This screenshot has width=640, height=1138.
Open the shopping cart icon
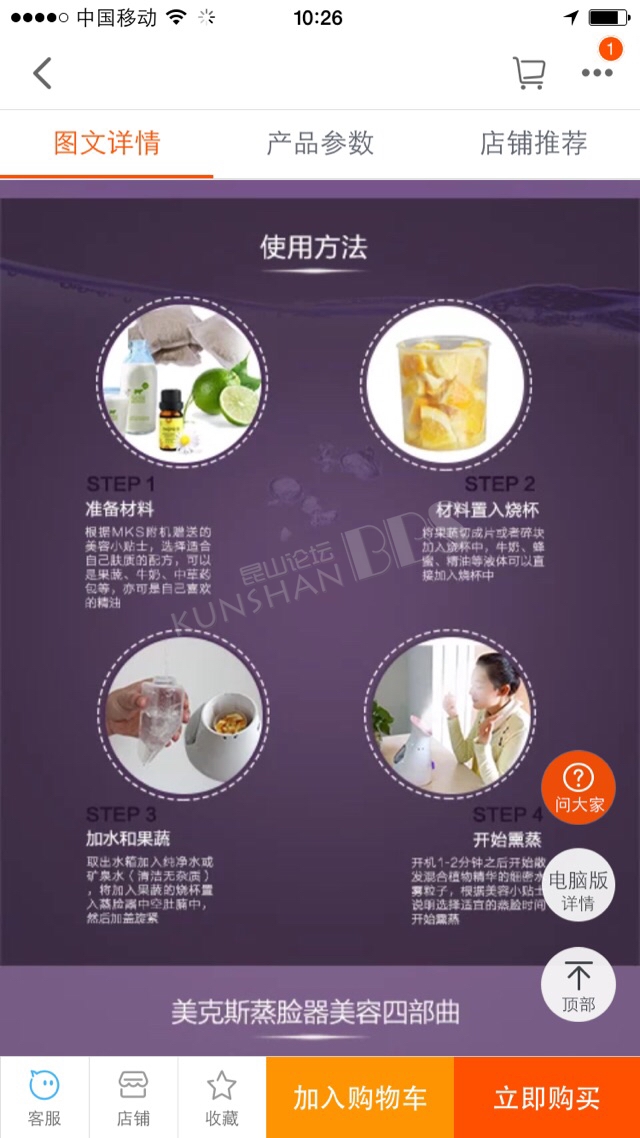click(530, 73)
